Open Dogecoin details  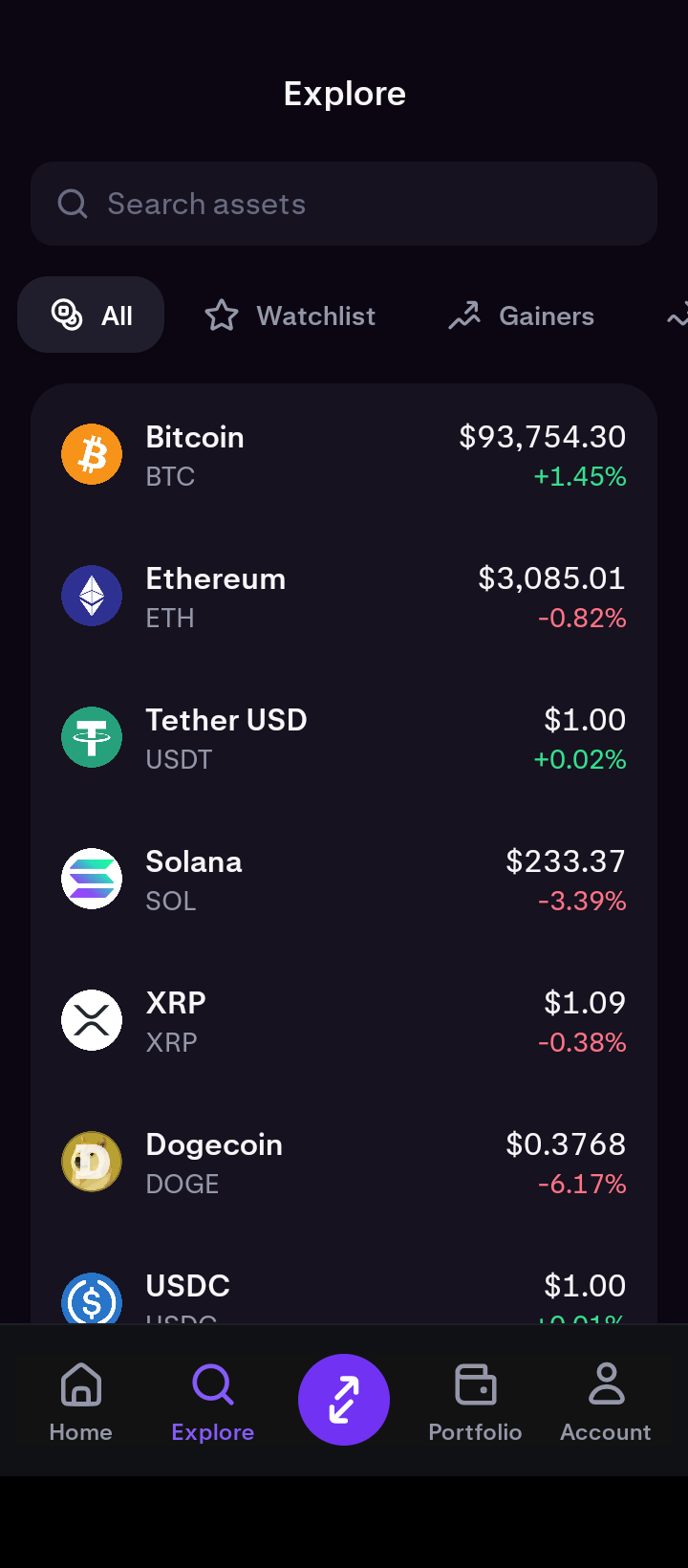(x=344, y=1163)
